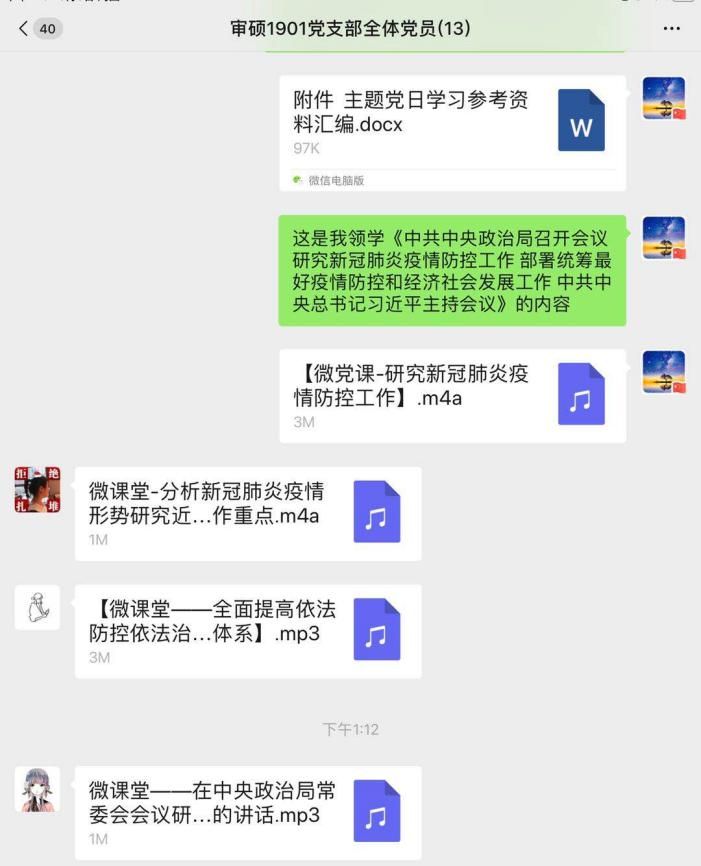View profile of the 全面提高依法防控 file sender
Screen dimensions: 701x866
[x=38, y=607]
